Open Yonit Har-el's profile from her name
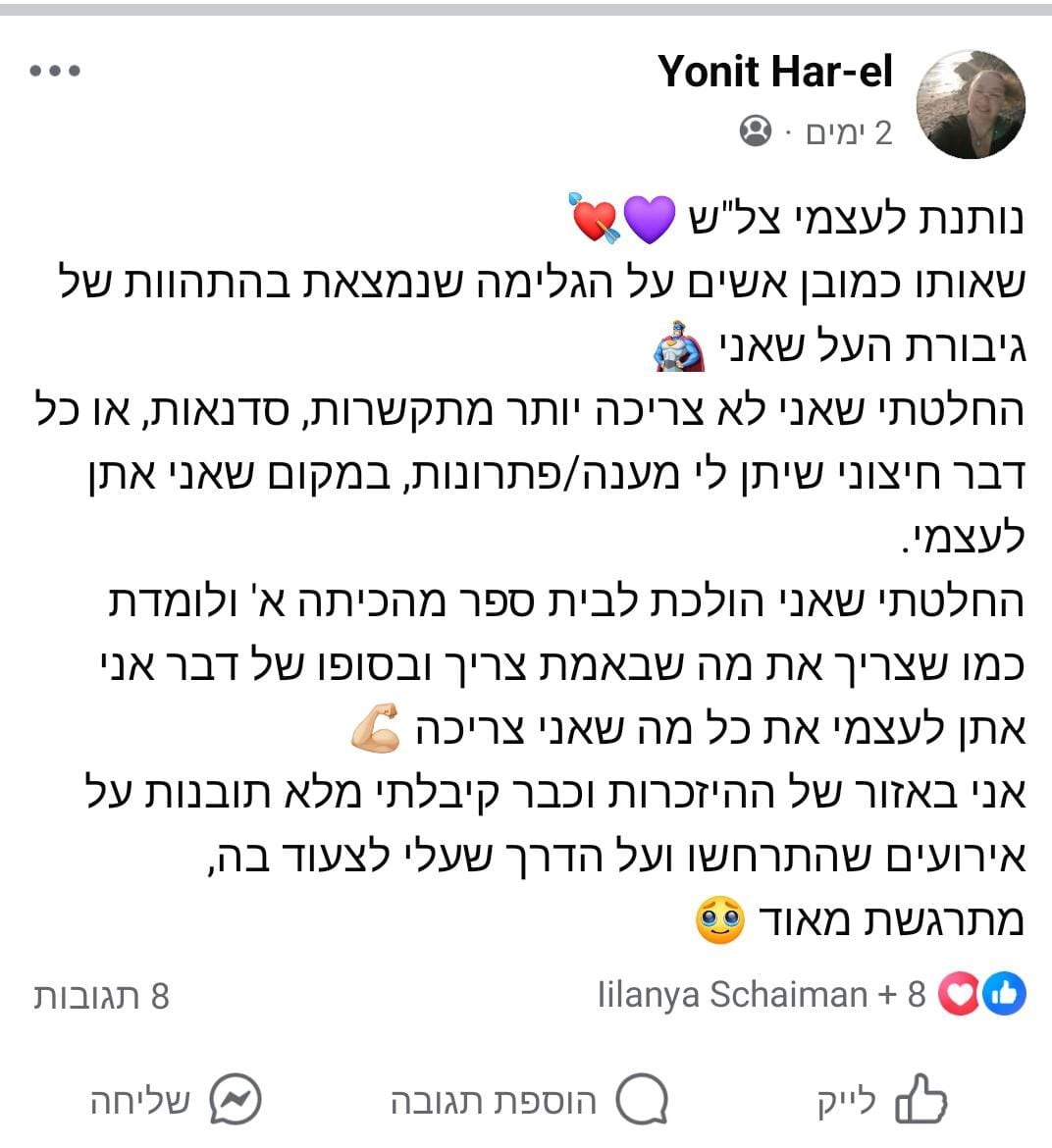This screenshot has width=1052, height=1148. [774, 72]
